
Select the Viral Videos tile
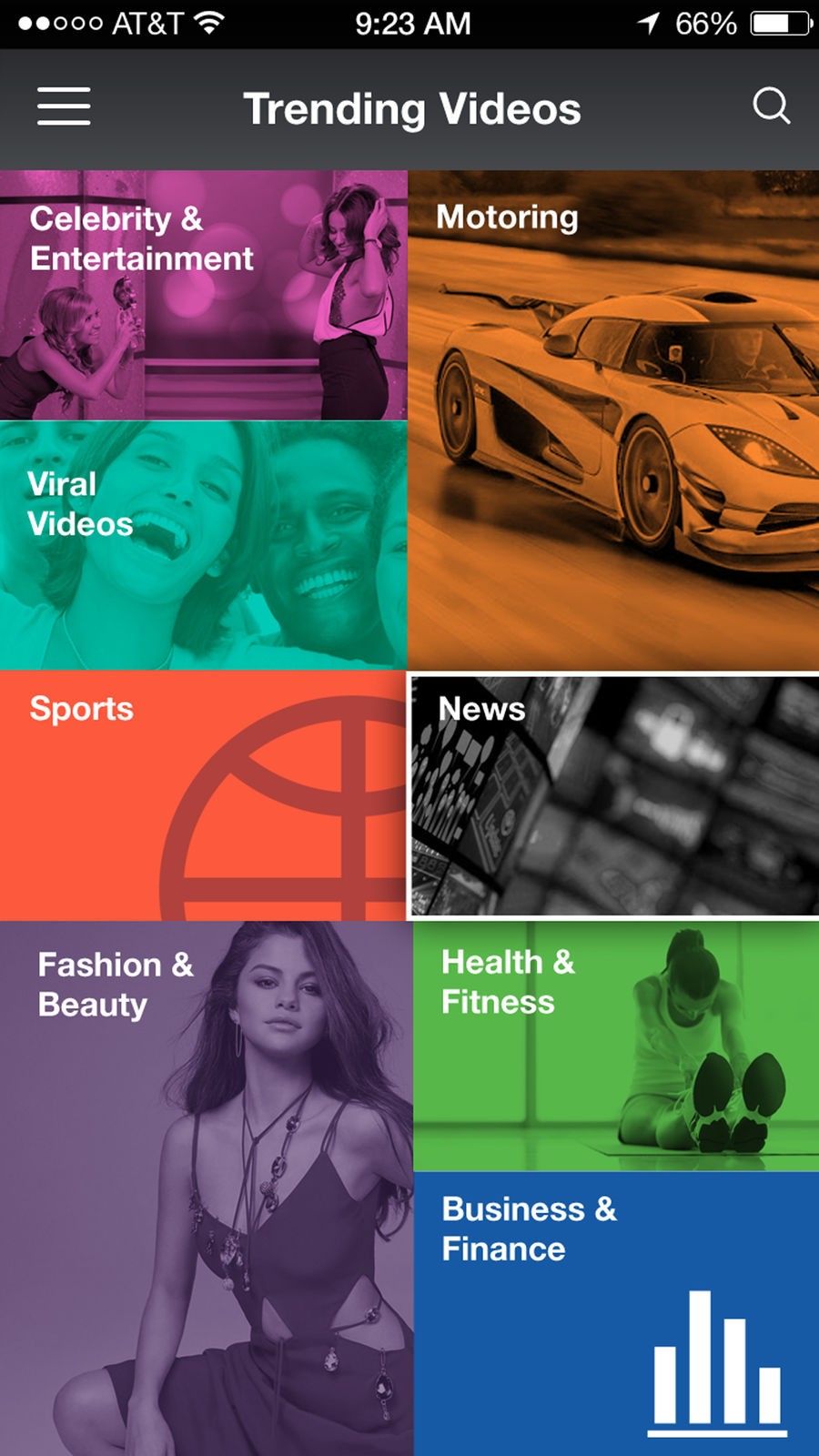[203, 545]
